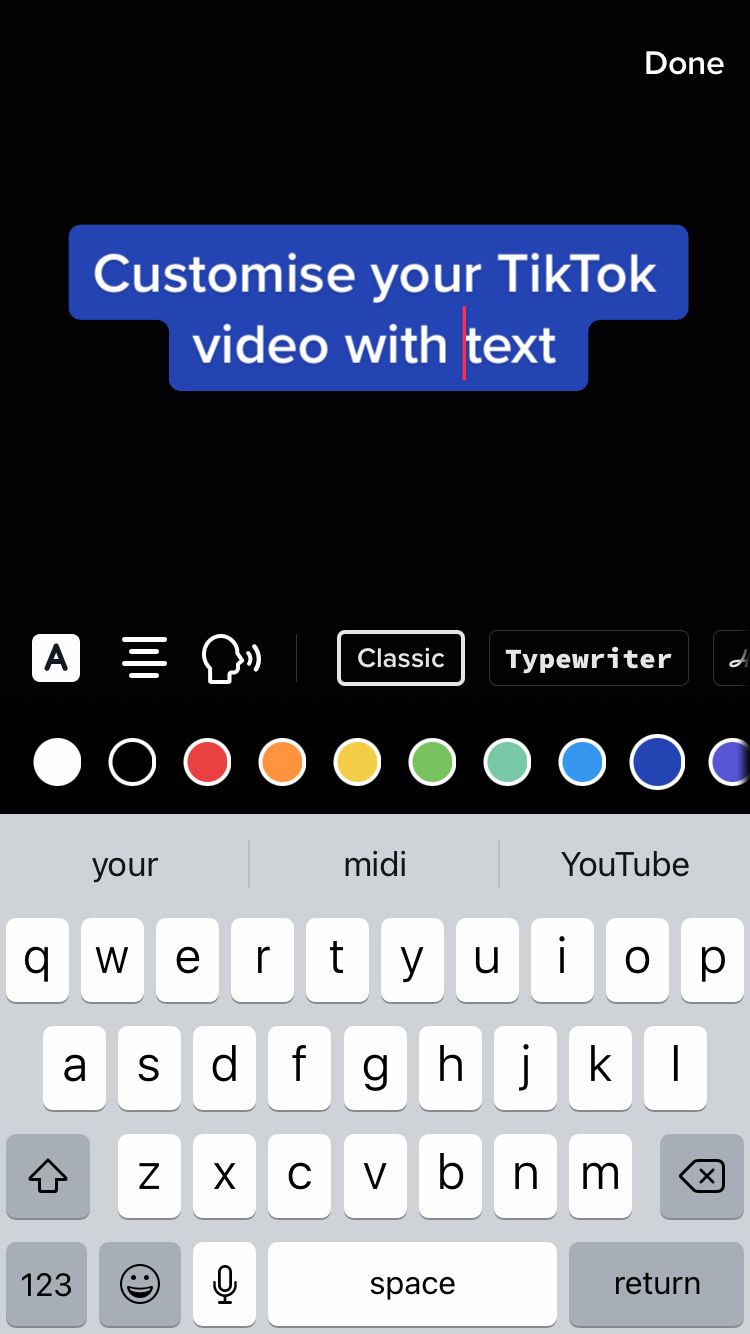The width and height of the screenshot is (750, 1334).
Task: Choose the green color swatch
Action: (432, 762)
